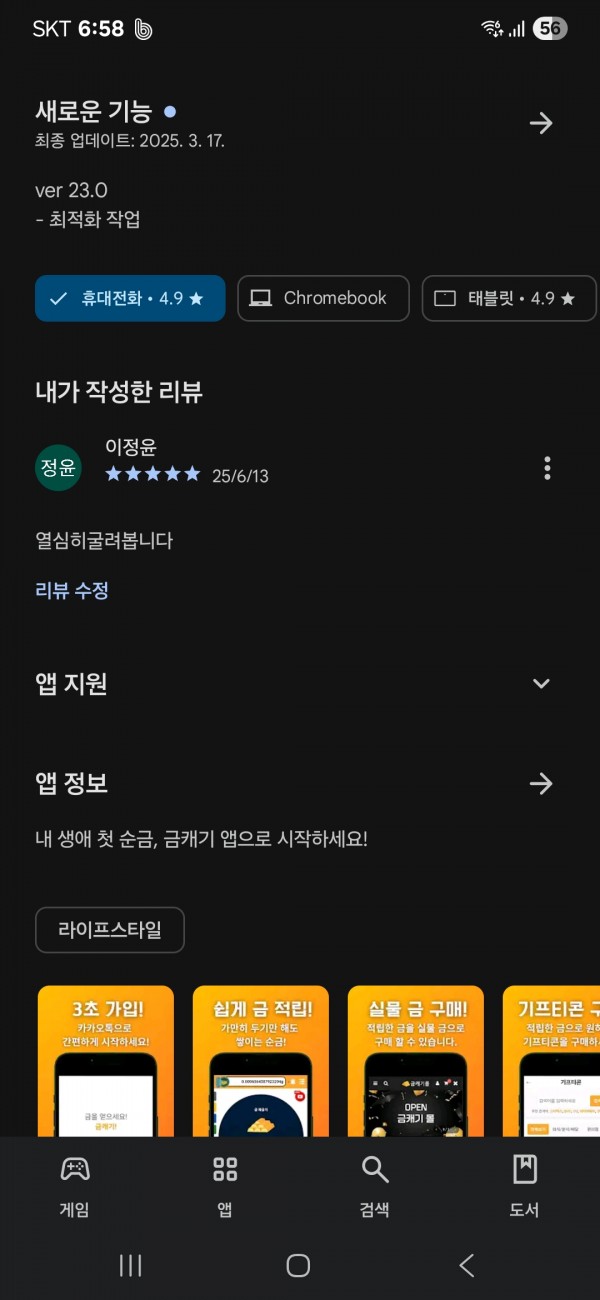Select the Chromebook chip

coord(323,298)
